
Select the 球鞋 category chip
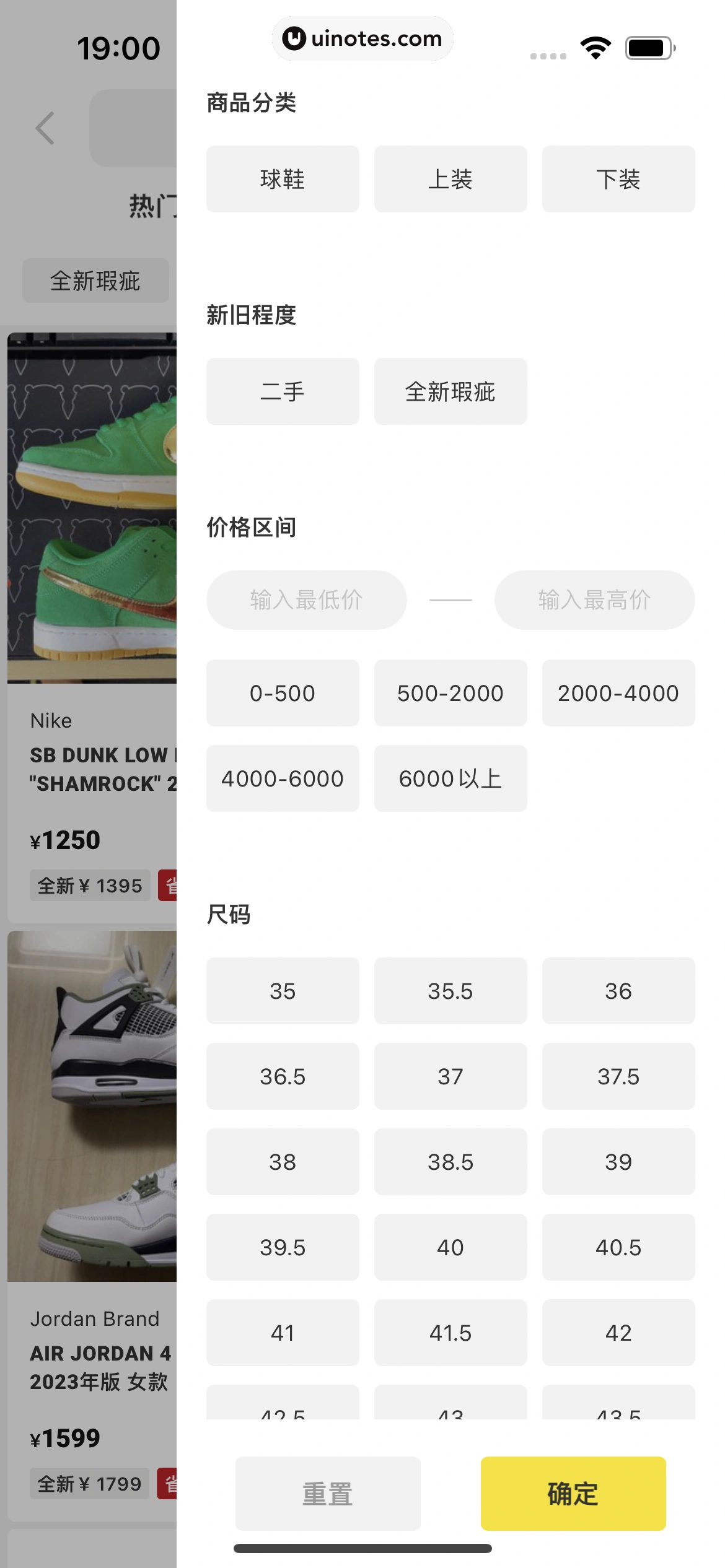pos(283,179)
